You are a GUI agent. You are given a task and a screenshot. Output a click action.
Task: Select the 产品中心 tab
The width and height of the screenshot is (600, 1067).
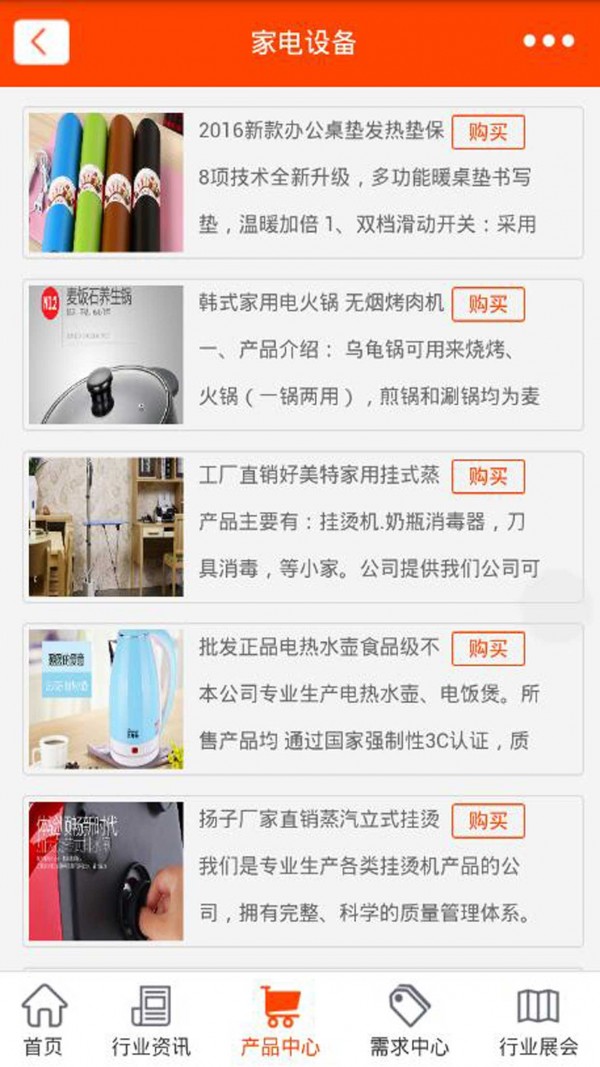(x=280, y=1020)
